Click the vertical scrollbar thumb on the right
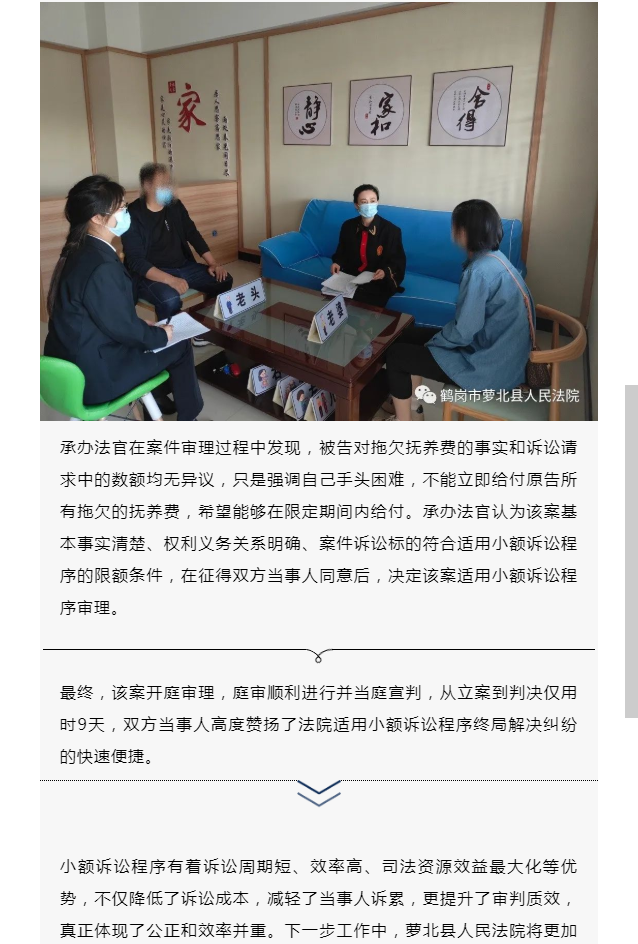 click(631, 550)
